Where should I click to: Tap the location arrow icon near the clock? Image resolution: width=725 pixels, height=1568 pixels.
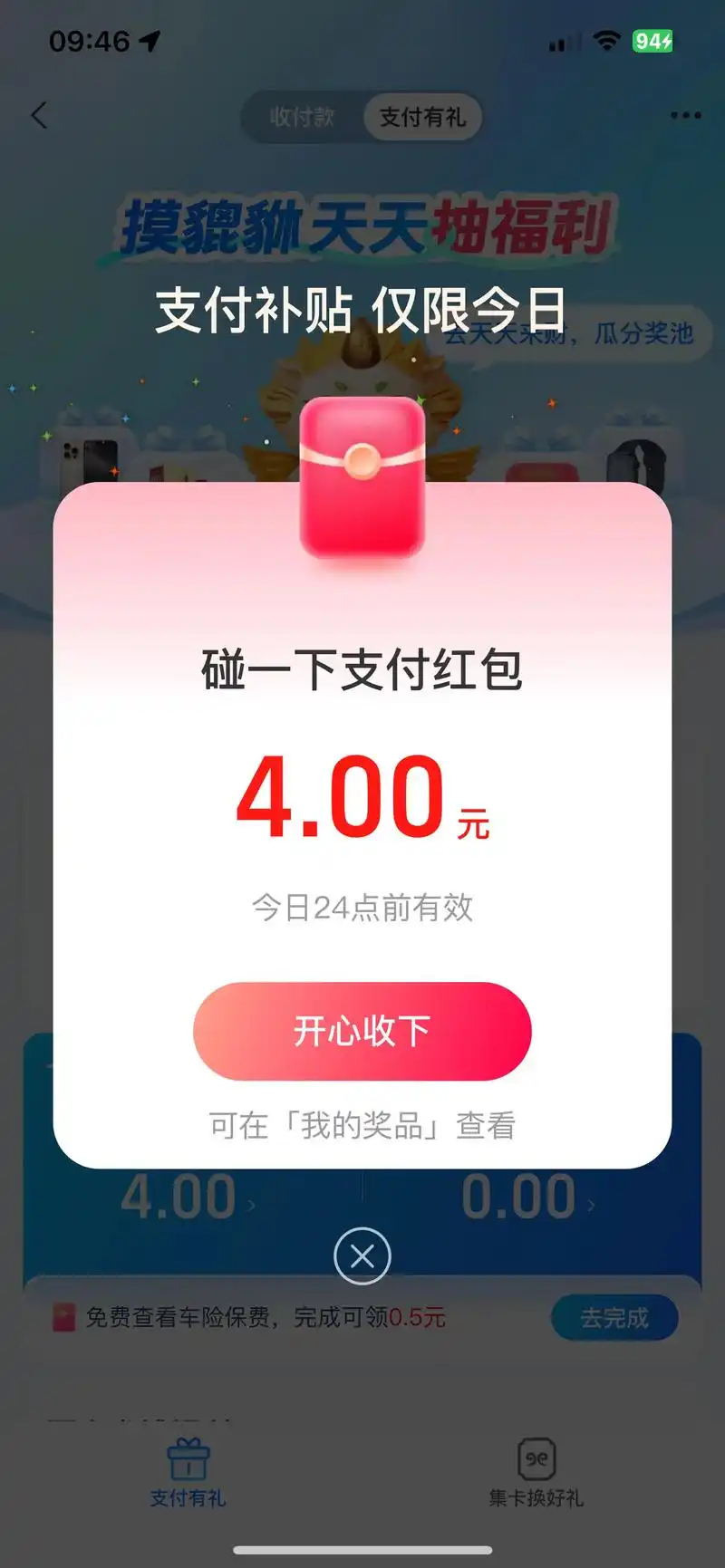(150, 38)
